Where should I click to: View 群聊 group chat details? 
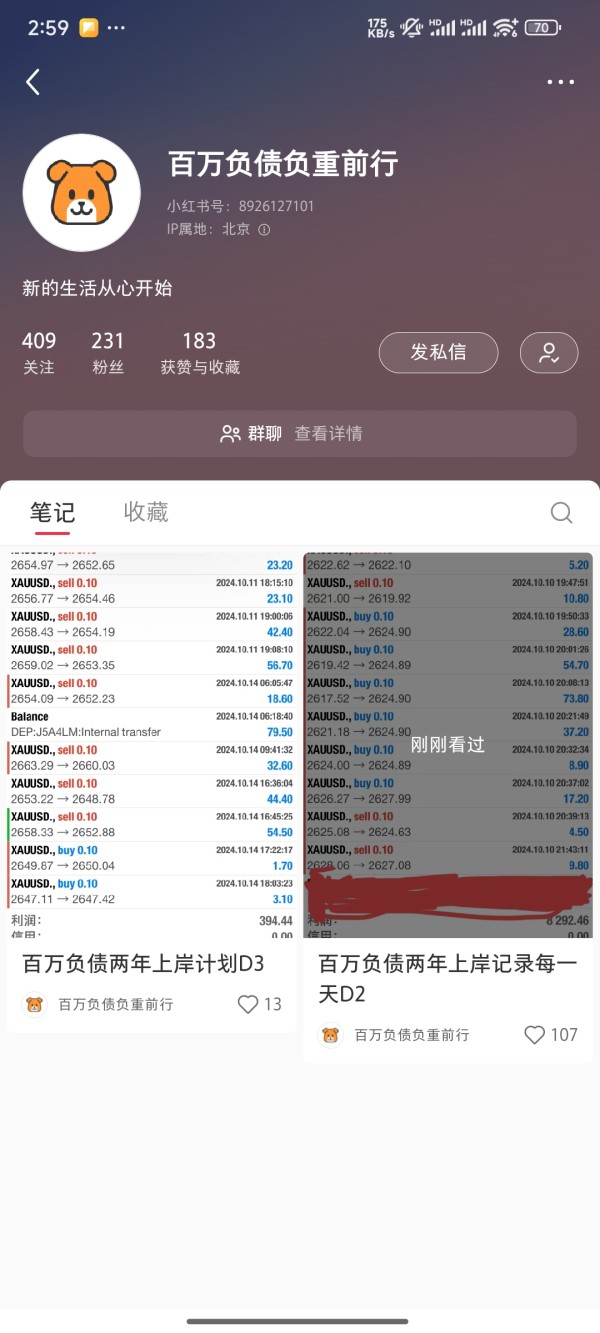click(x=300, y=434)
